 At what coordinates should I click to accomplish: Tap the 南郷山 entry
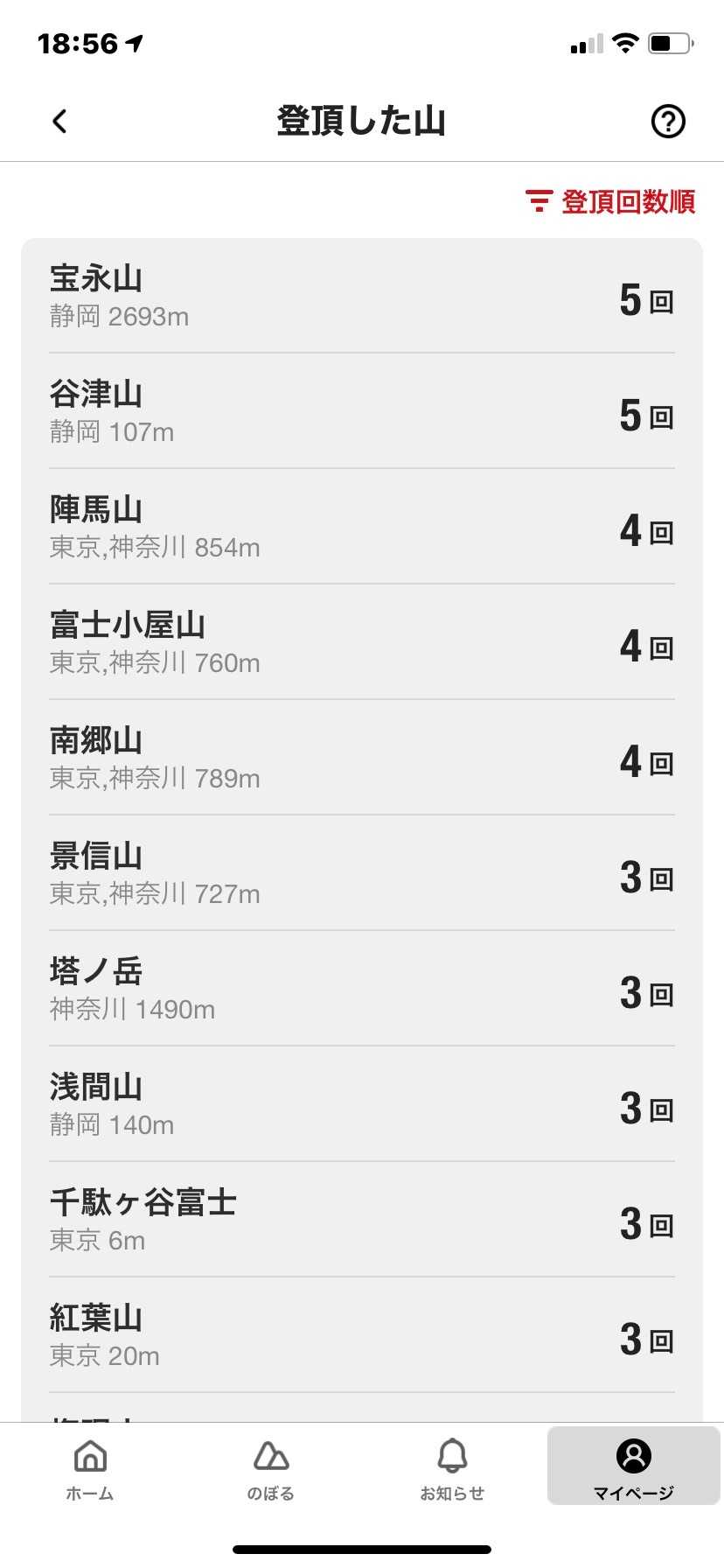click(362, 759)
